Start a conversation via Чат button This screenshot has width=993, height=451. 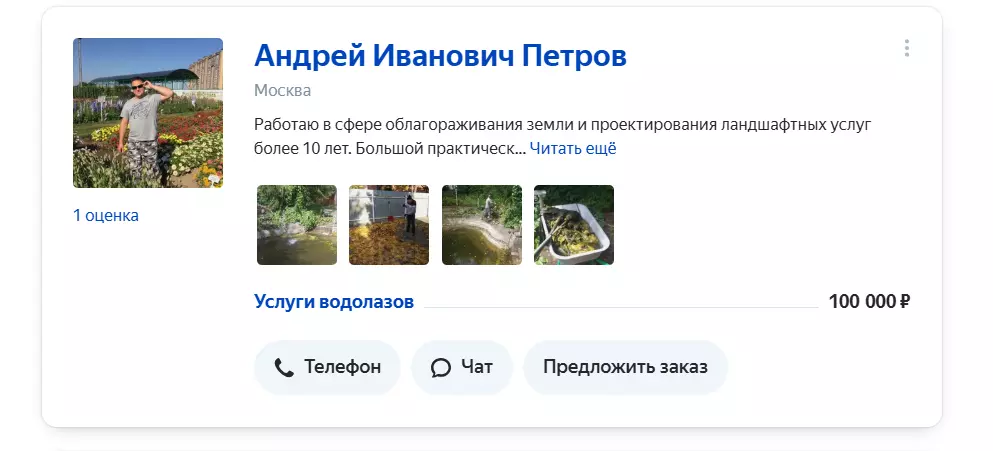point(462,367)
